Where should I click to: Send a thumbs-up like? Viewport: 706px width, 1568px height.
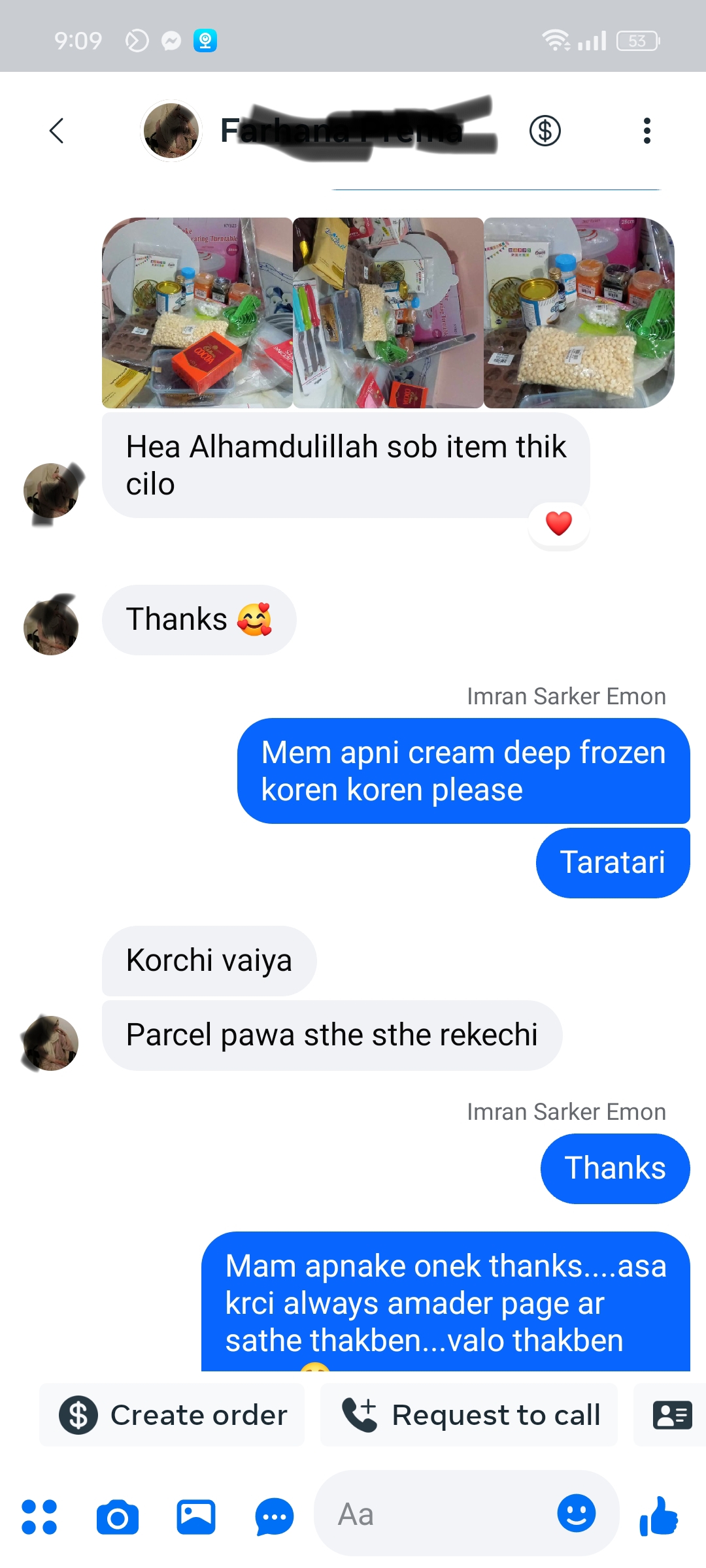tap(659, 1515)
